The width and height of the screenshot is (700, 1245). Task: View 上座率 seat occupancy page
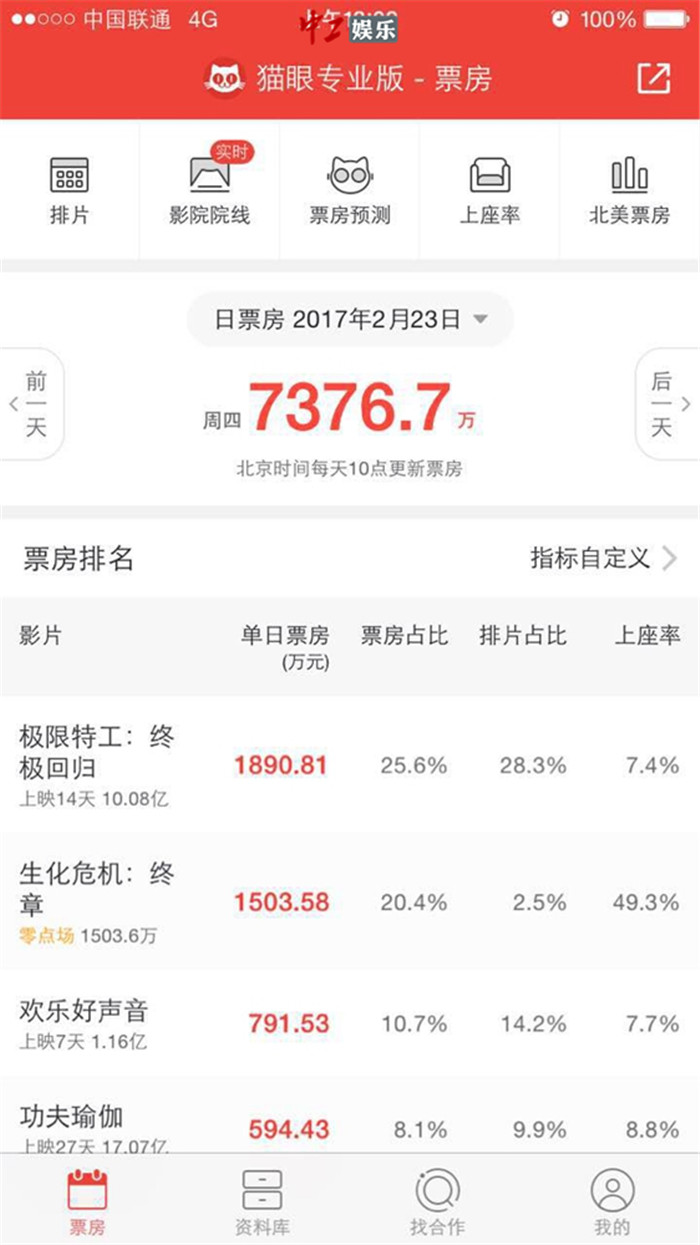tap(490, 190)
